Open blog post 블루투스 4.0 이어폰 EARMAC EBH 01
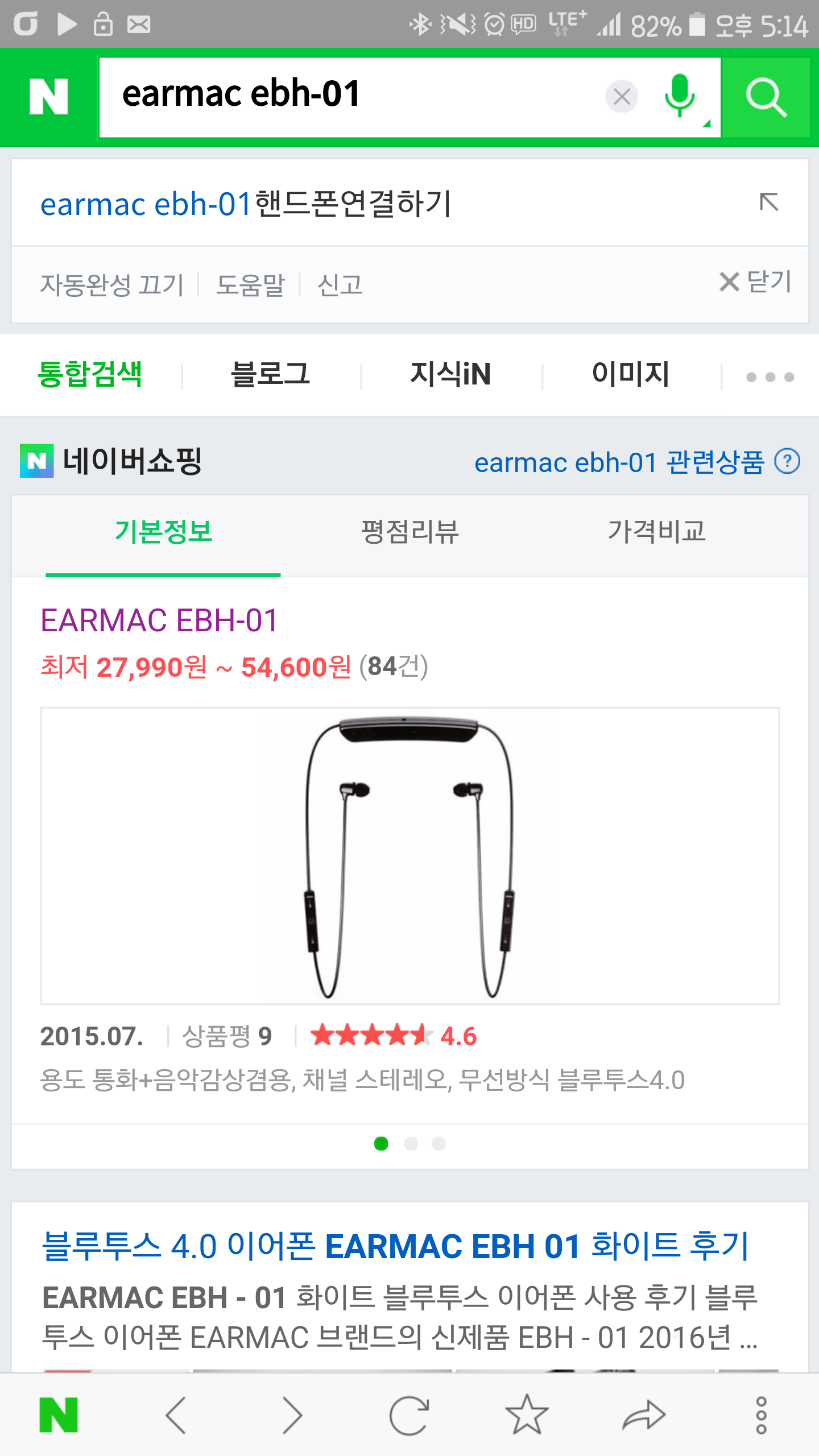The width and height of the screenshot is (819, 1456). click(396, 1246)
